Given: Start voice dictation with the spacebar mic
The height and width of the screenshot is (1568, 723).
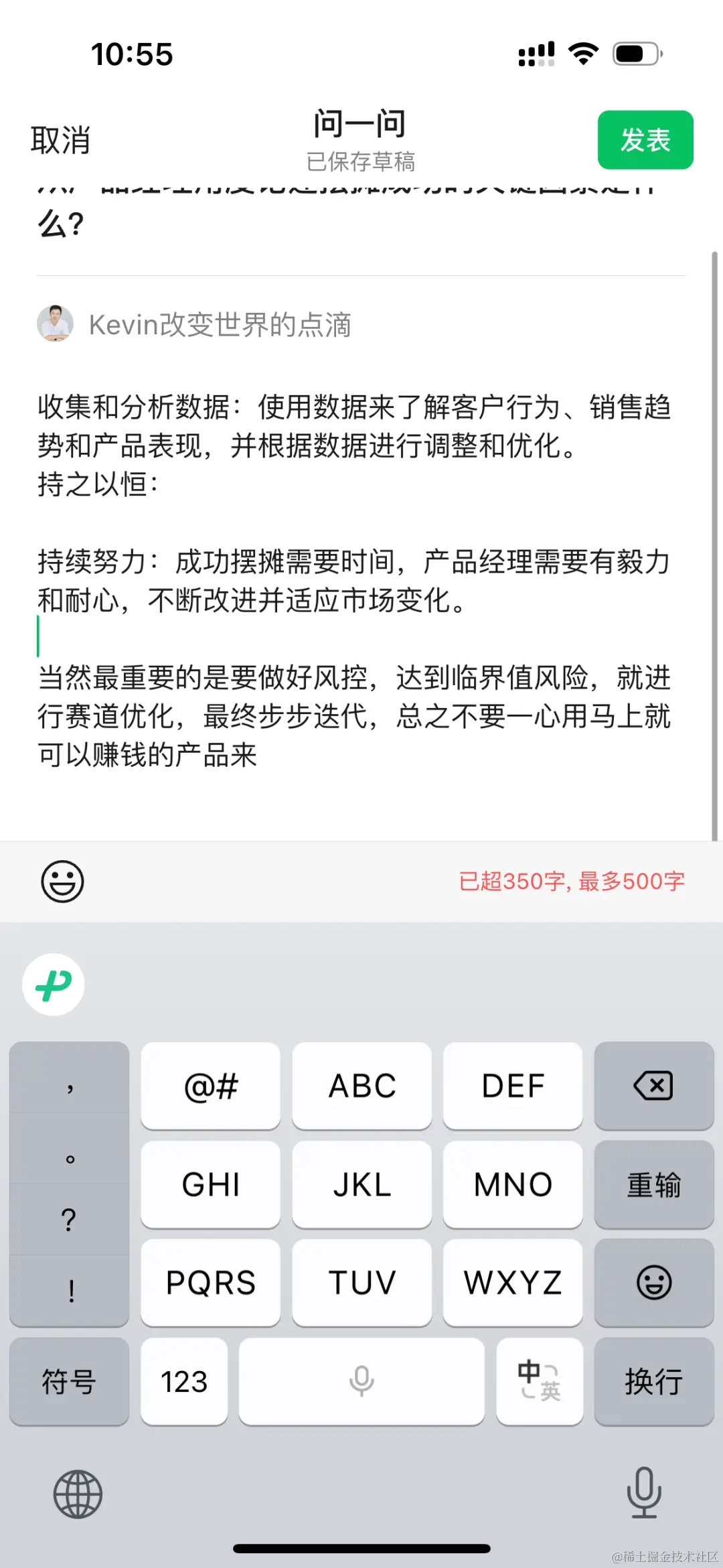Looking at the screenshot, I should point(361,1381).
